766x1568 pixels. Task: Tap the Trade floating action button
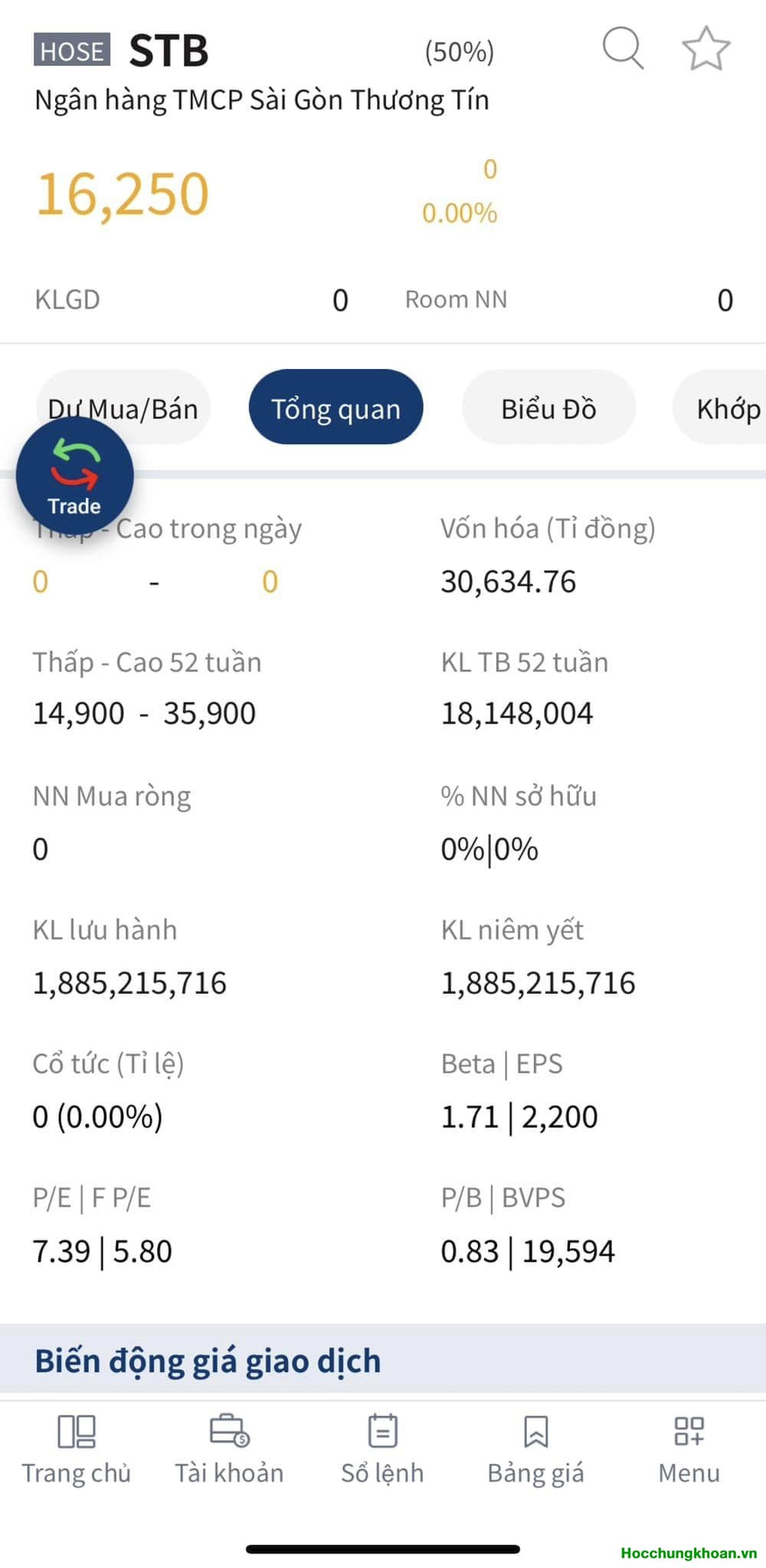coord(74,475)
